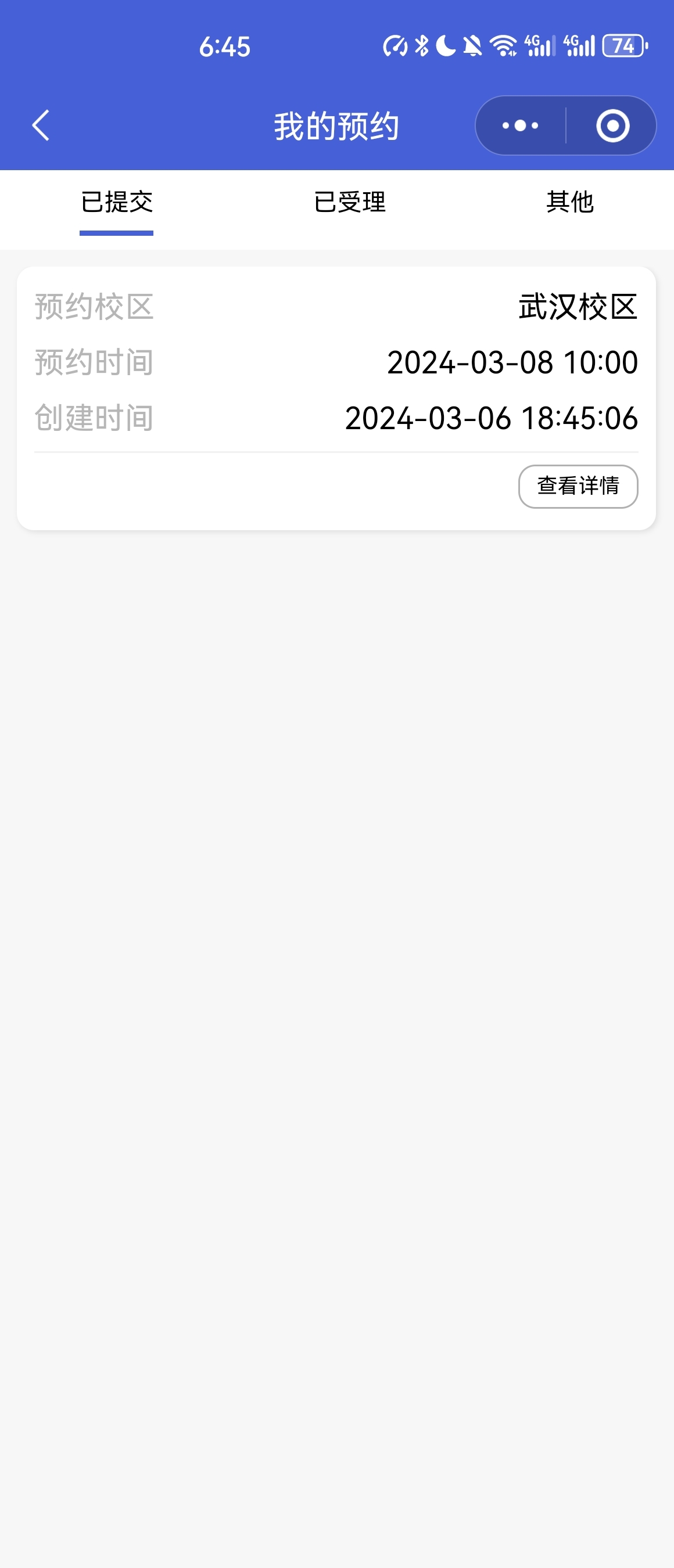The image size is (674, 1568).
Task: Go back from 我的预约 page
Action: pos(41,125)
